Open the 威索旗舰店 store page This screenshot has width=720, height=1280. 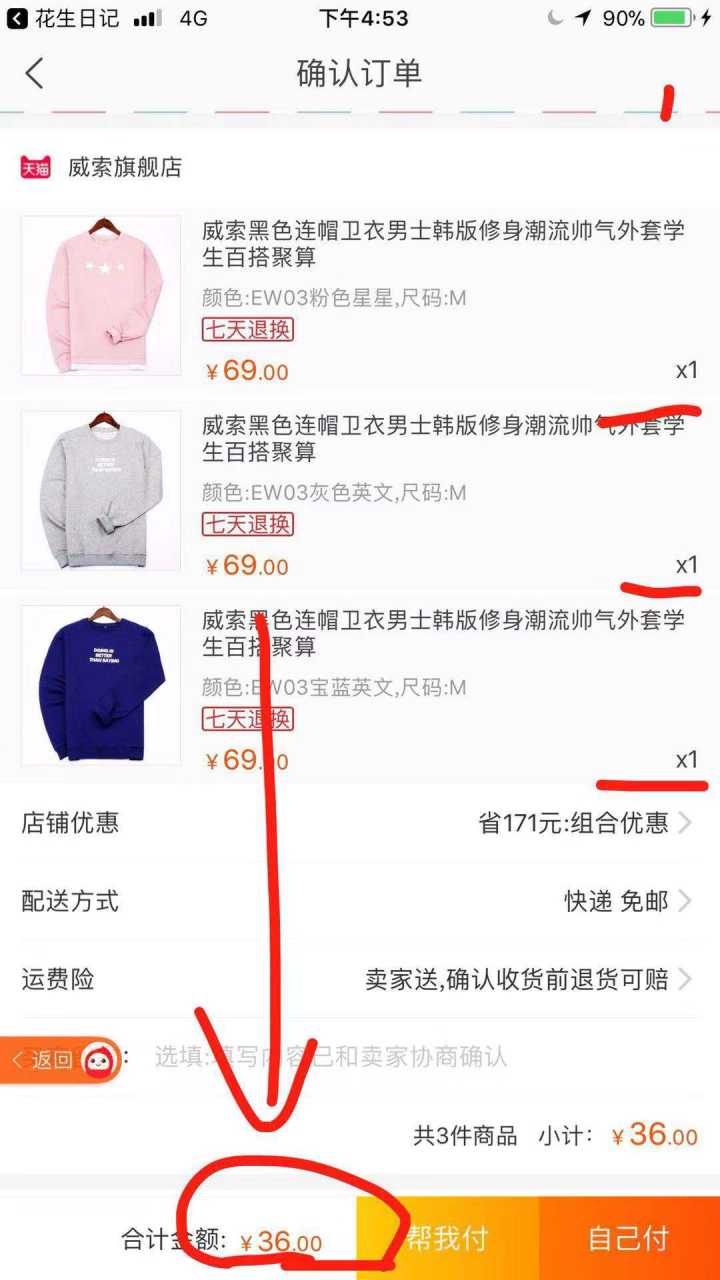[124, 167]
